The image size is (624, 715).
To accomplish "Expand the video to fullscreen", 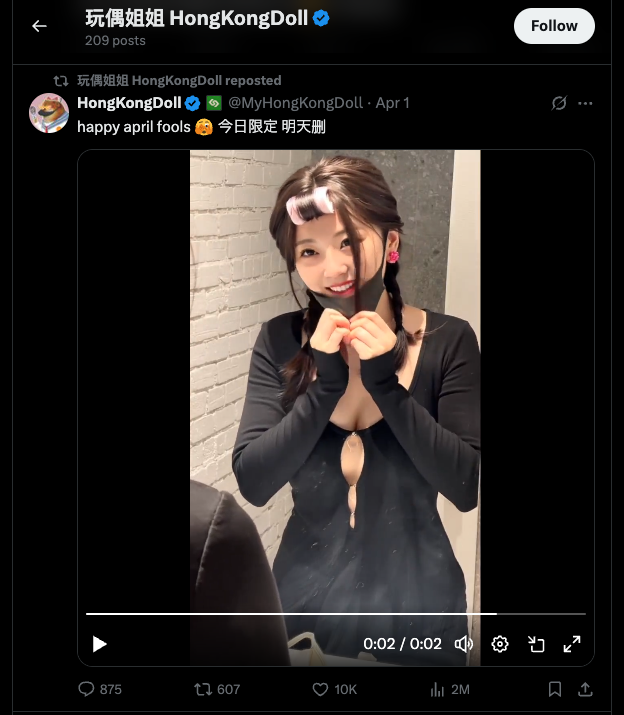I will (x=572, y=644).
